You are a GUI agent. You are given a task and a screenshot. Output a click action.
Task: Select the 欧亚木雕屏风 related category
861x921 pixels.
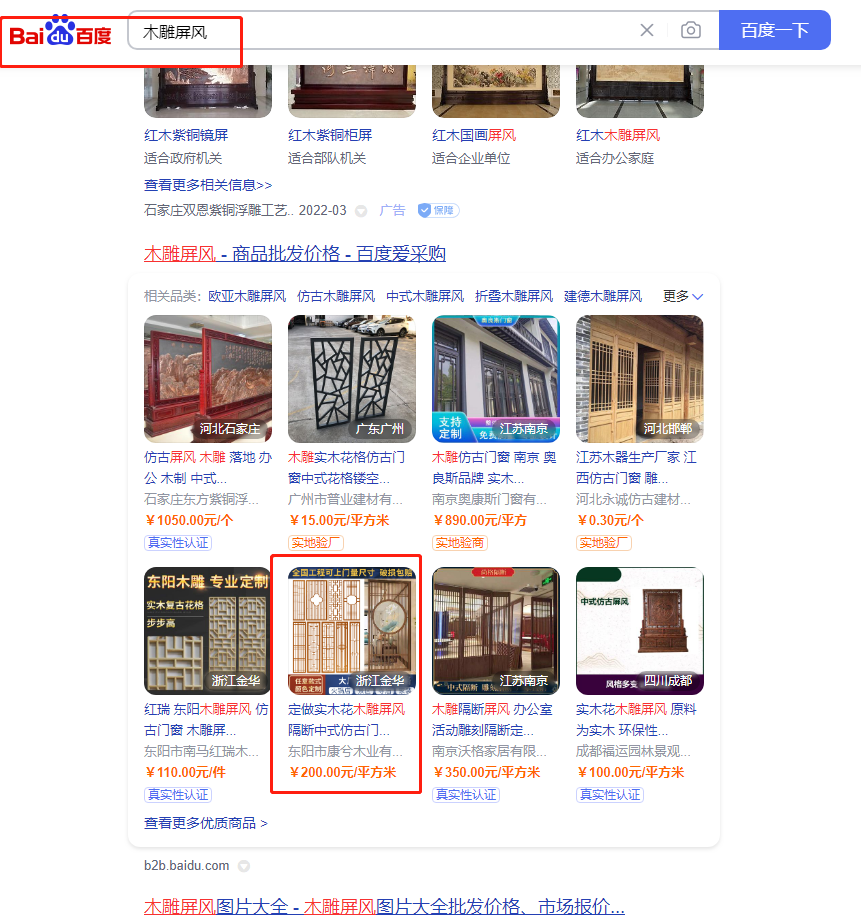pyautogui.click(x=247, y=296)
